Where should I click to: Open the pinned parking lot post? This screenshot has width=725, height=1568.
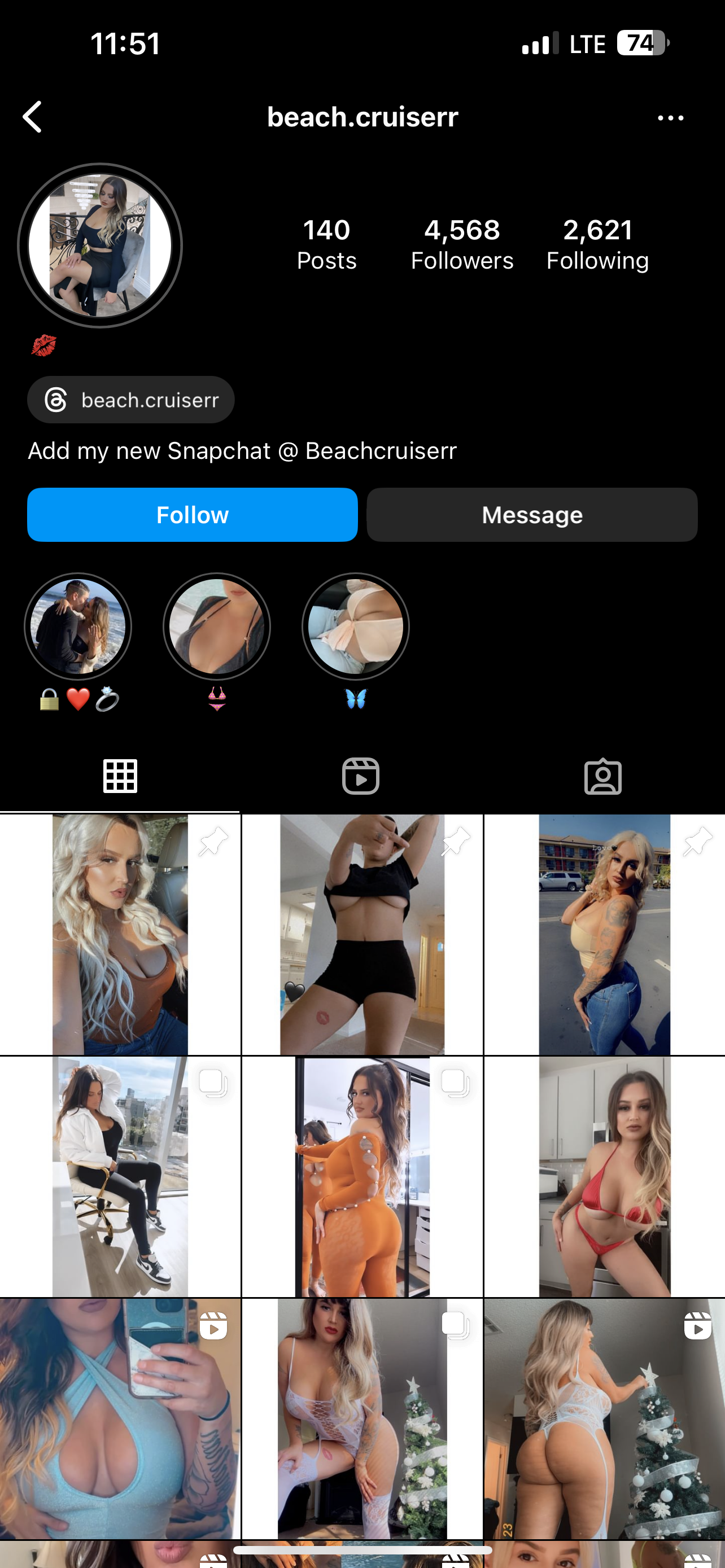pyautogui.click(x=605, y=934)
